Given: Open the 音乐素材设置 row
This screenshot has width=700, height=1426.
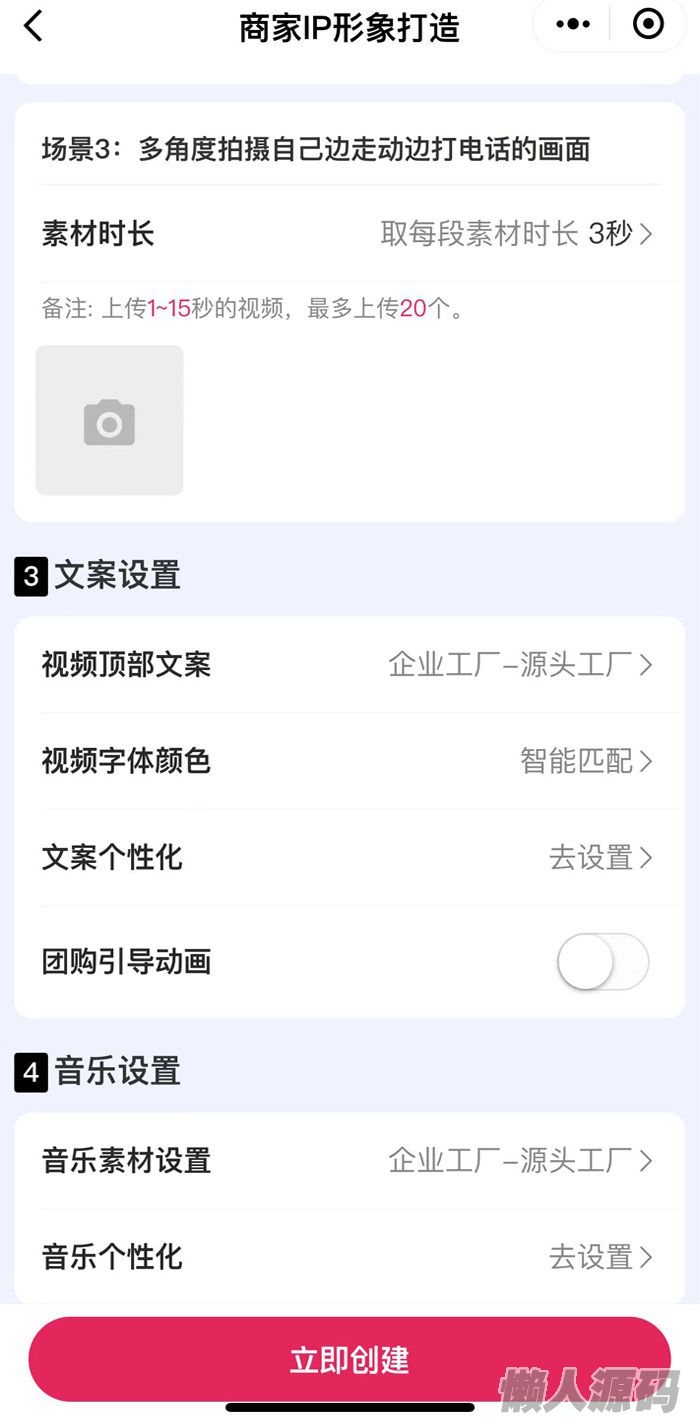Looking at the screenshot, I should (x=520, y=1161).
